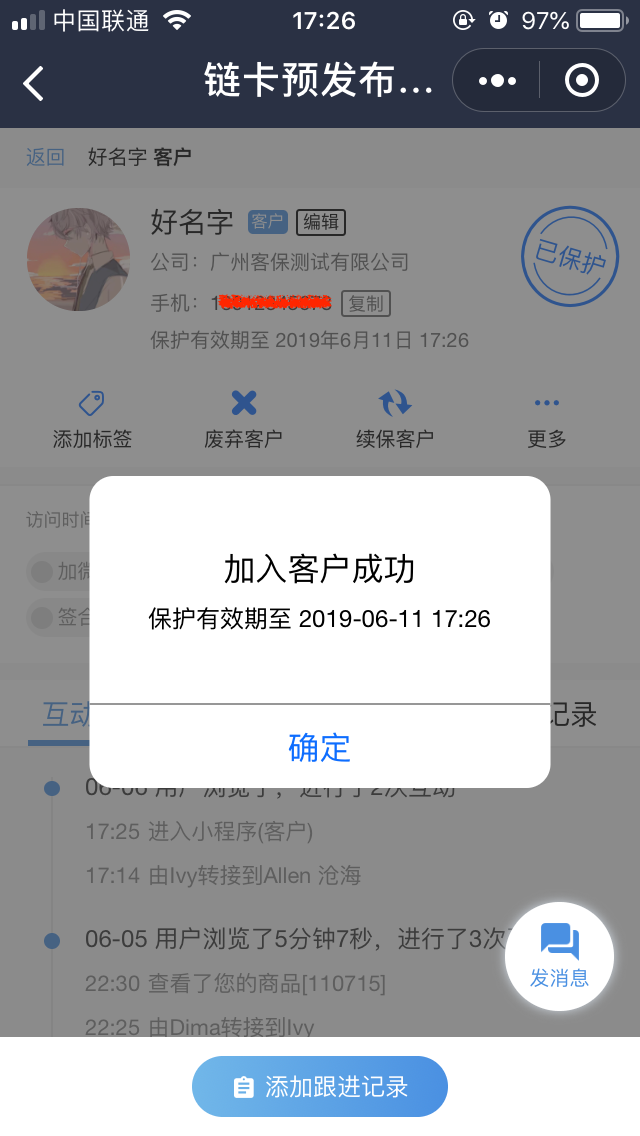Renew protection with 续保客户
The width and height of the screenshot is (640, 1136).
pyautogui.click(x=395, y=419)
